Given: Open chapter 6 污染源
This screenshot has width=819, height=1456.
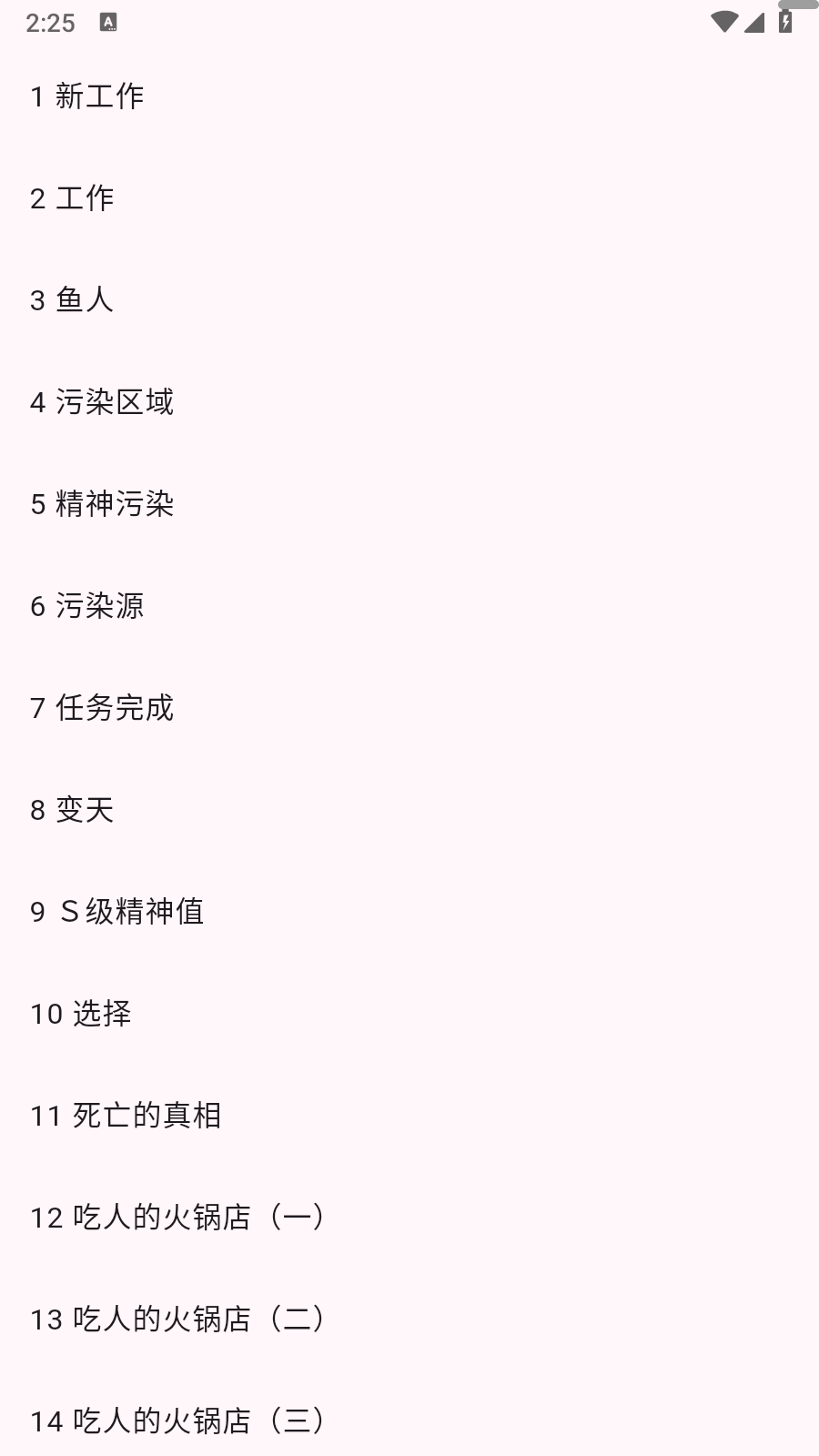Looking at the screenshot, I should (x=89, y=606).
